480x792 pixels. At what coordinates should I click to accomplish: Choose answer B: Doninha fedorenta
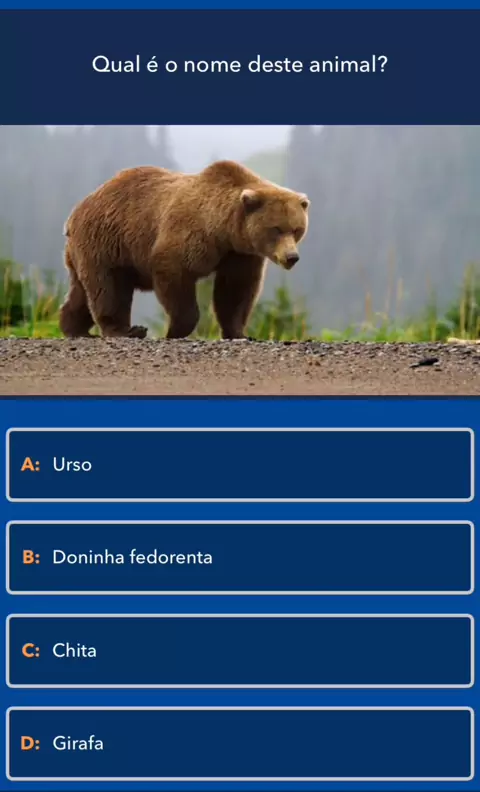[x=240, y=558]
